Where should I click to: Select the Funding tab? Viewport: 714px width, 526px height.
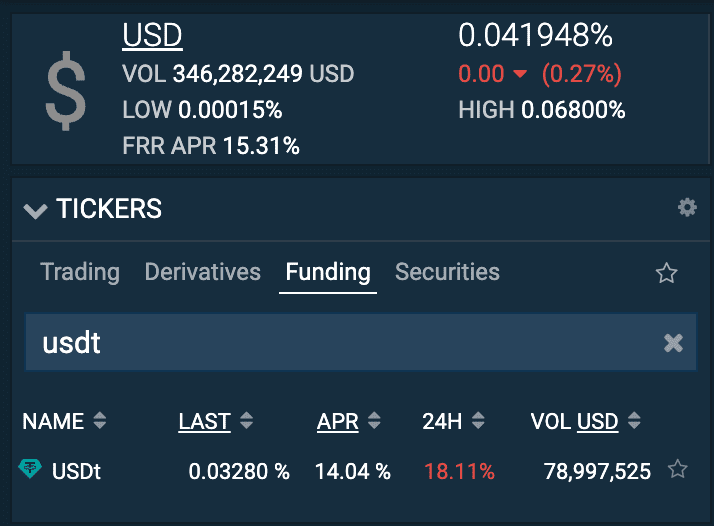coord(328,272)
